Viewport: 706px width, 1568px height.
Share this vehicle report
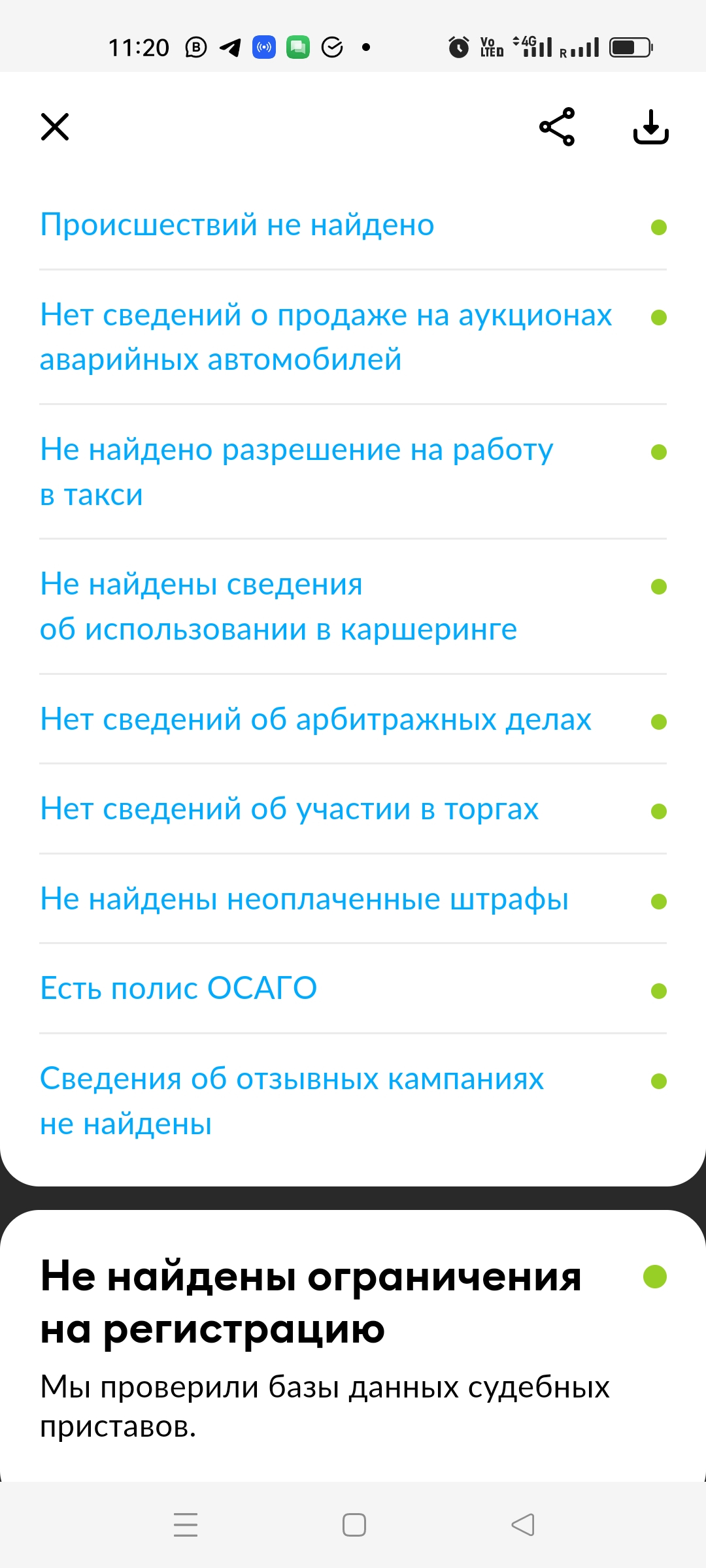[557, 127]
